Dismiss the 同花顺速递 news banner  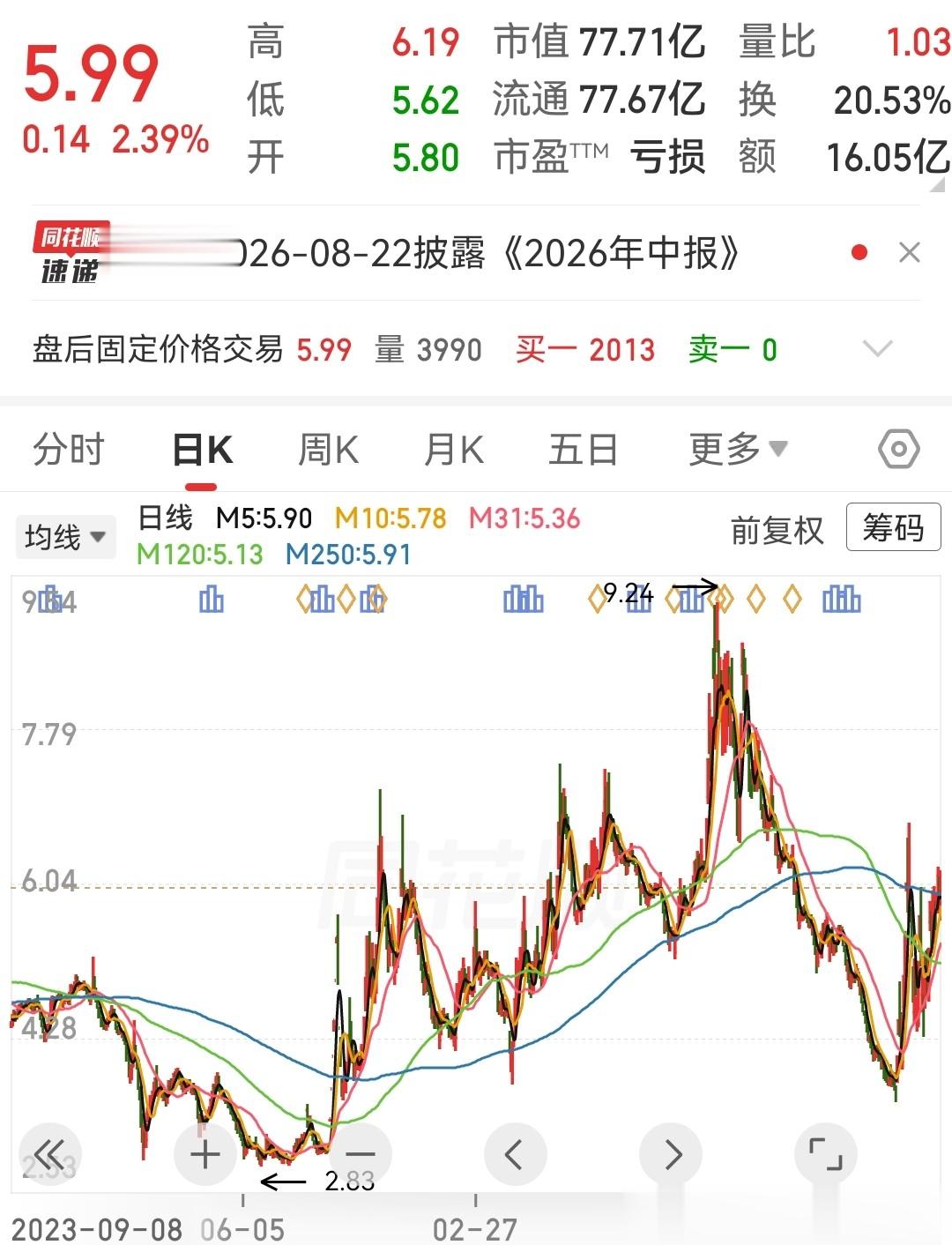(910, 253)
